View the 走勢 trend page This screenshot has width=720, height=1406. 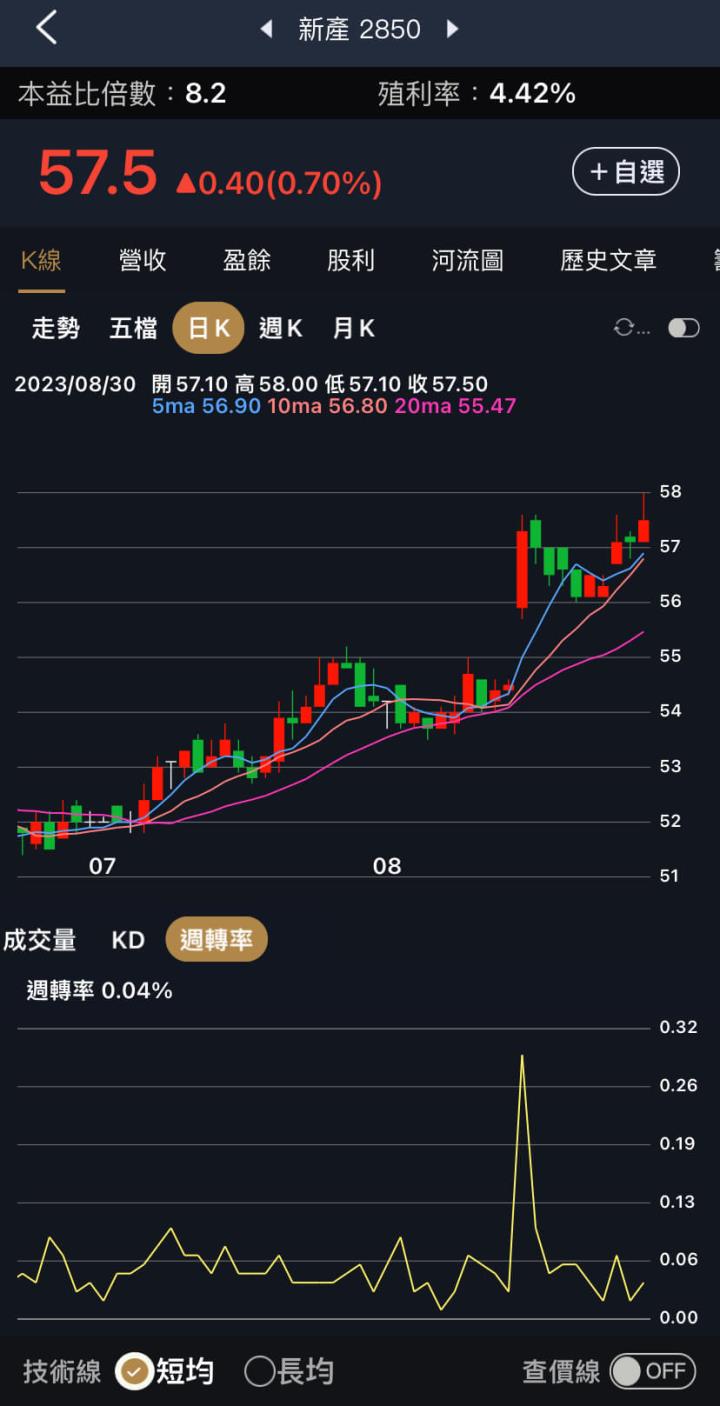click(x=56, y=327)
